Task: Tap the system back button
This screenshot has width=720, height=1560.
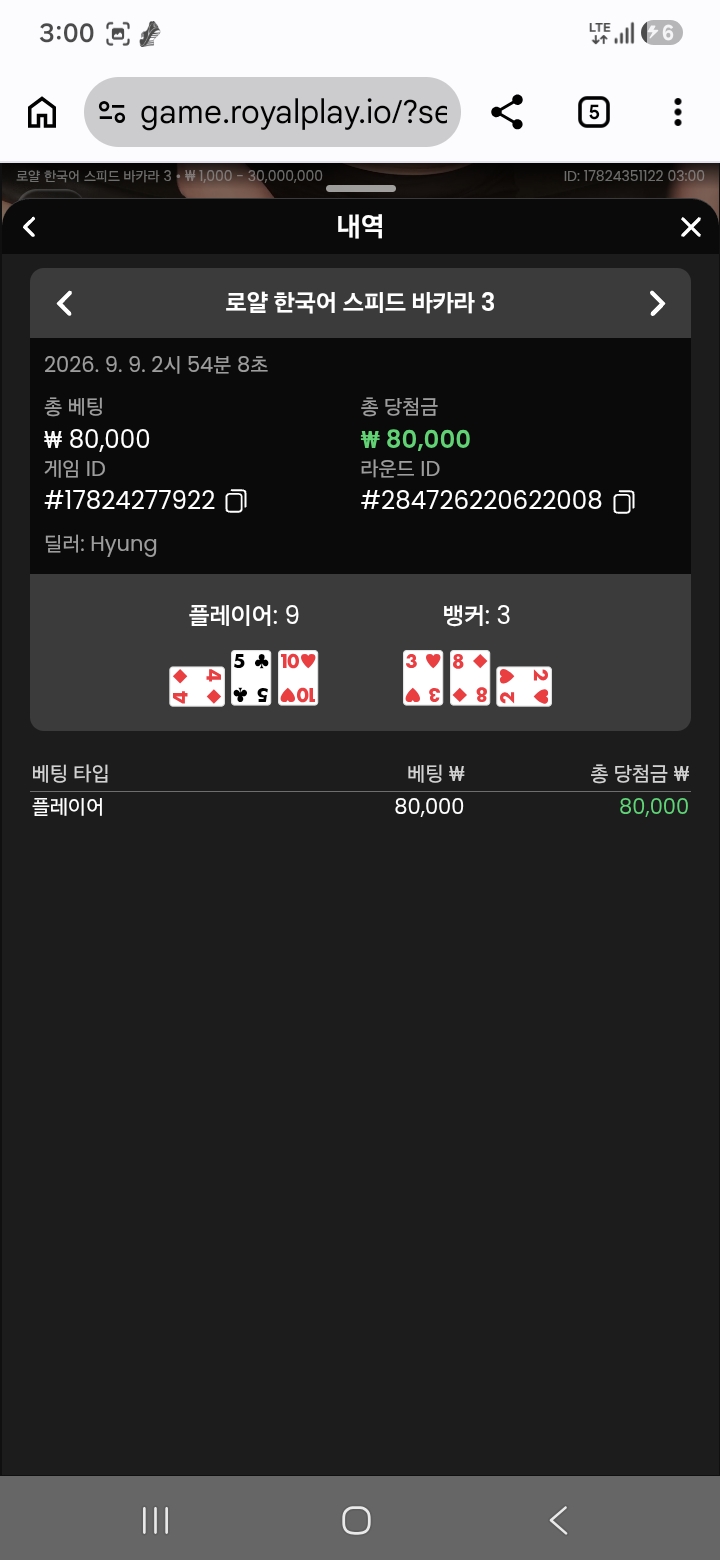Action: click(559, 1520)
